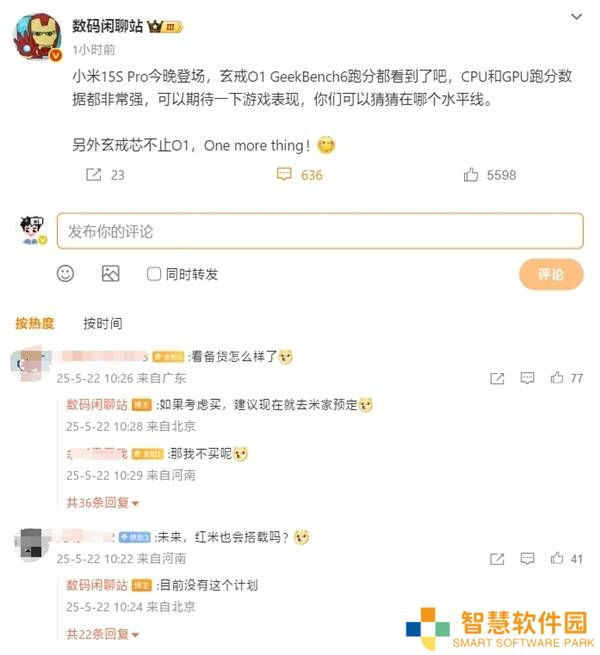Like the 看备货怎么样了 comment
600x655 pixels.
[557, 379]
